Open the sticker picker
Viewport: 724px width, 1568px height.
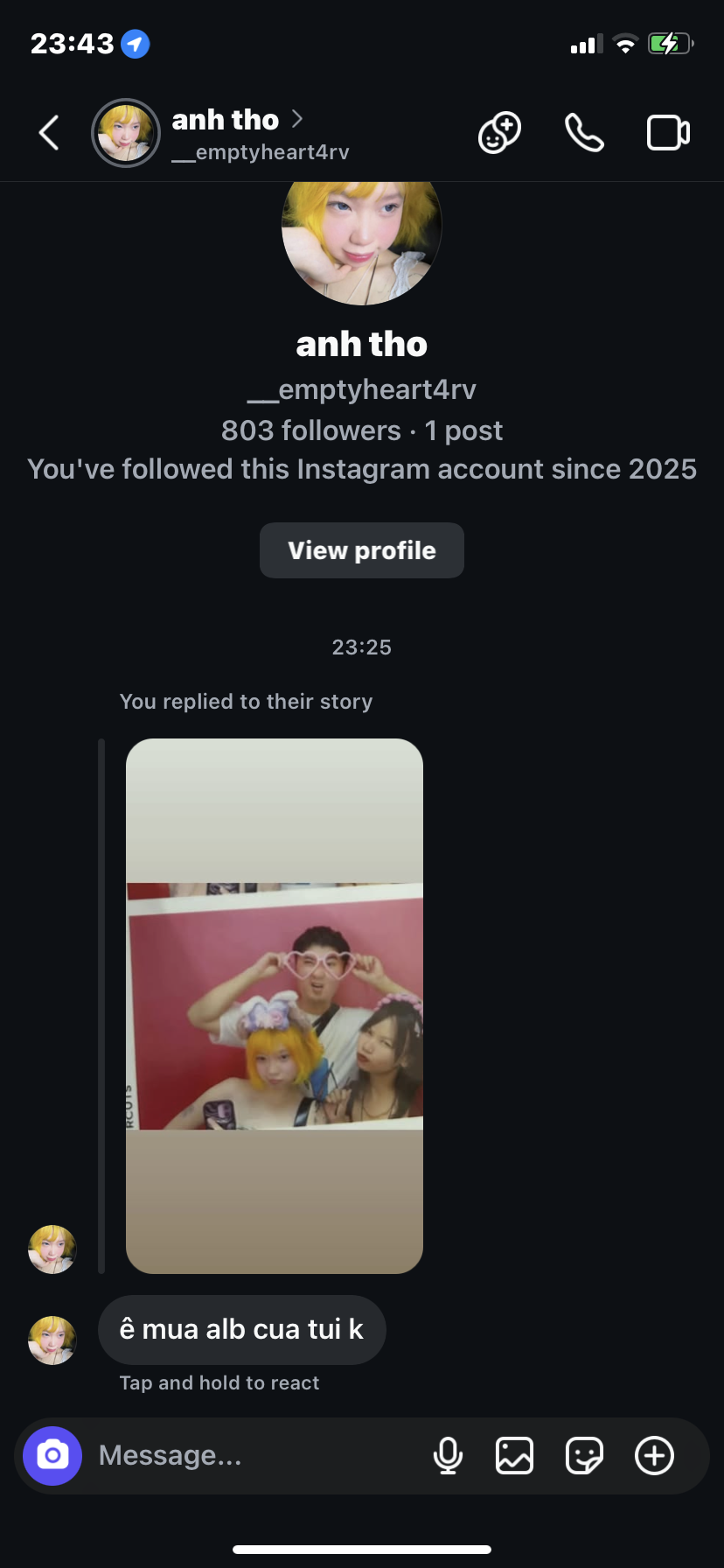pyautogui.click(x=584, y=1456)
